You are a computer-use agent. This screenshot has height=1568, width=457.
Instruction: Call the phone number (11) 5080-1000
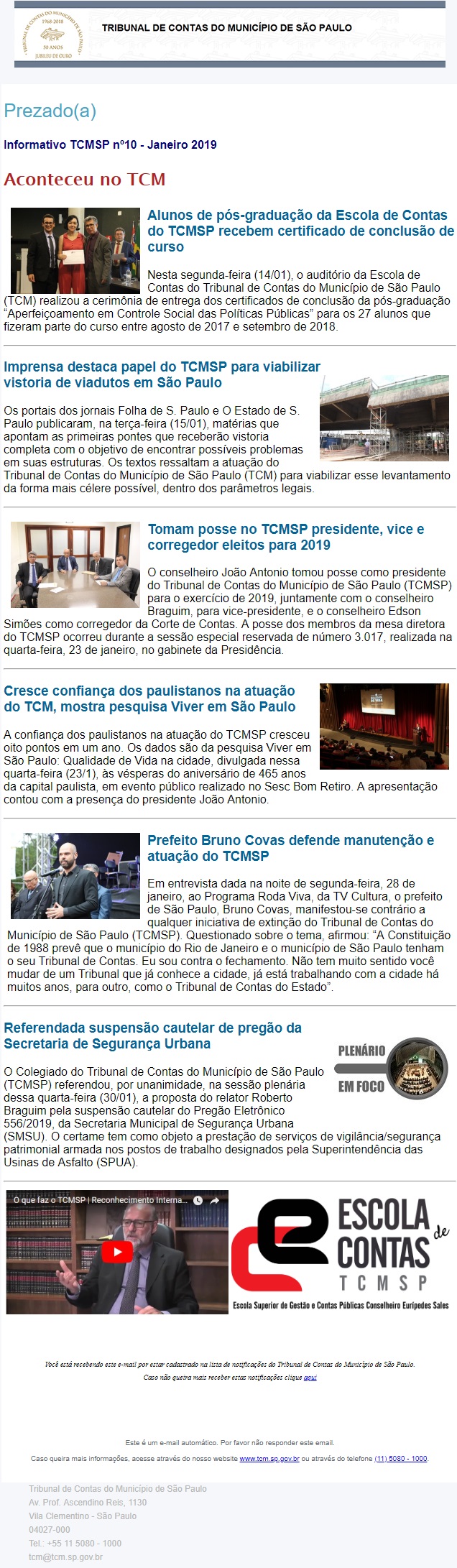[400, 1459]
